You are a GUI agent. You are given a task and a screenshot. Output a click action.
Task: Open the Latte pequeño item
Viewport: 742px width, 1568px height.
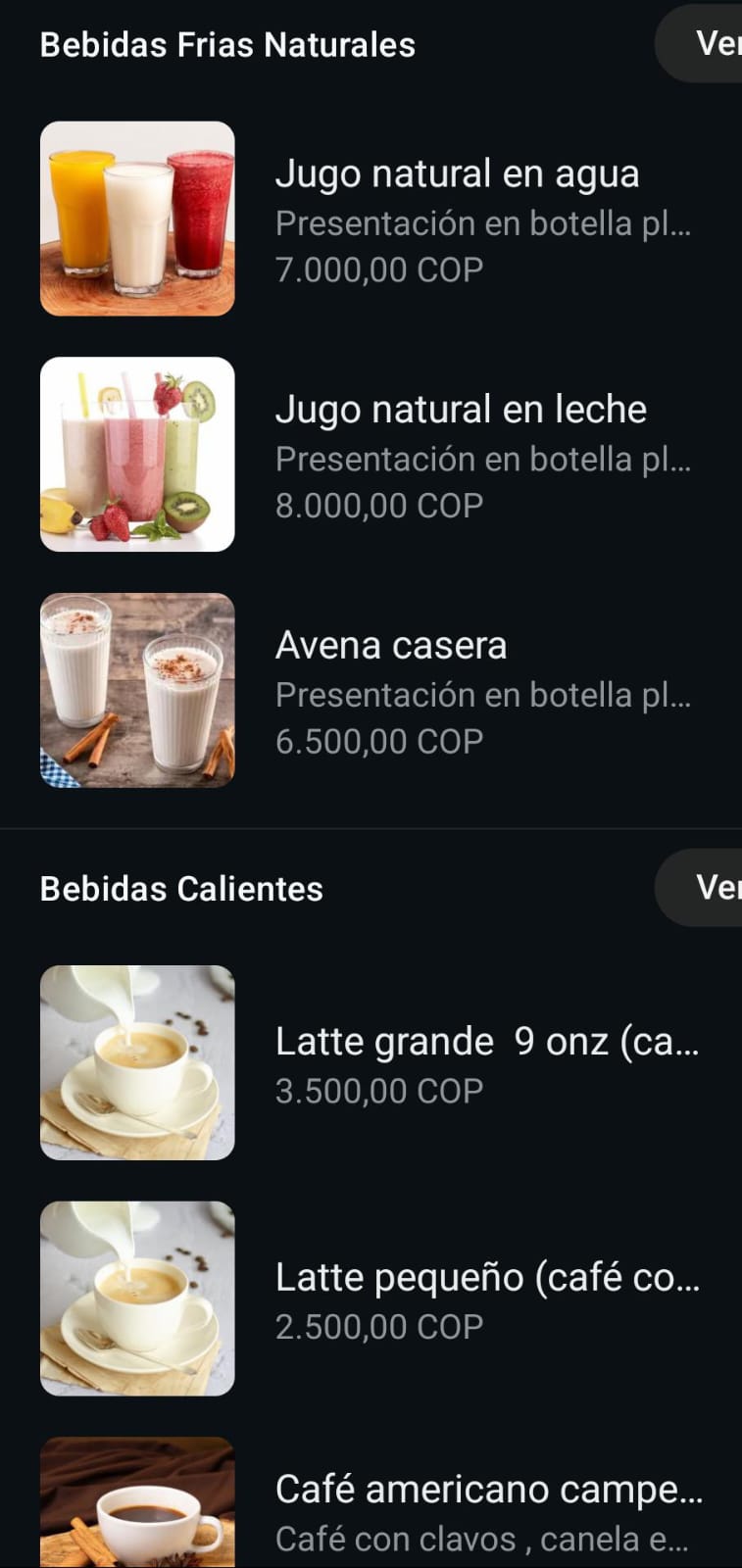click(488, 1277)
